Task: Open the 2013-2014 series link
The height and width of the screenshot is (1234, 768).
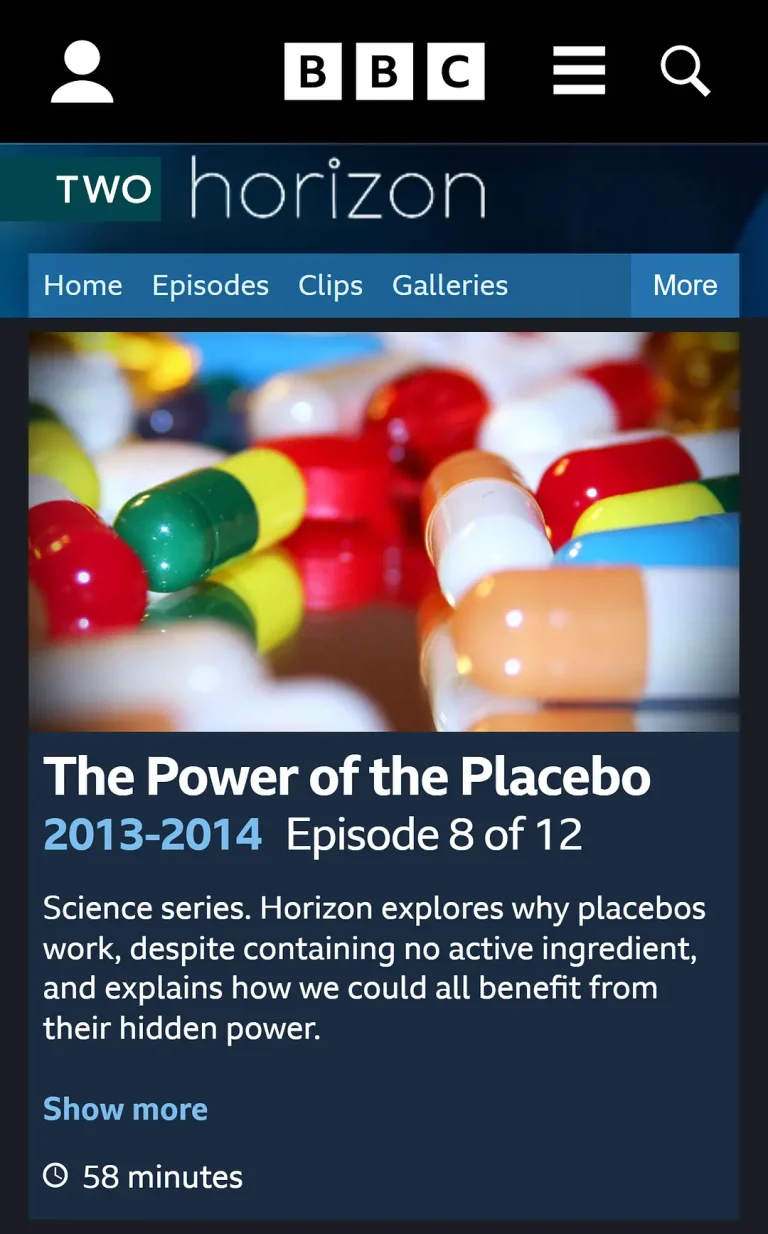Action: (x=152, y=835)
